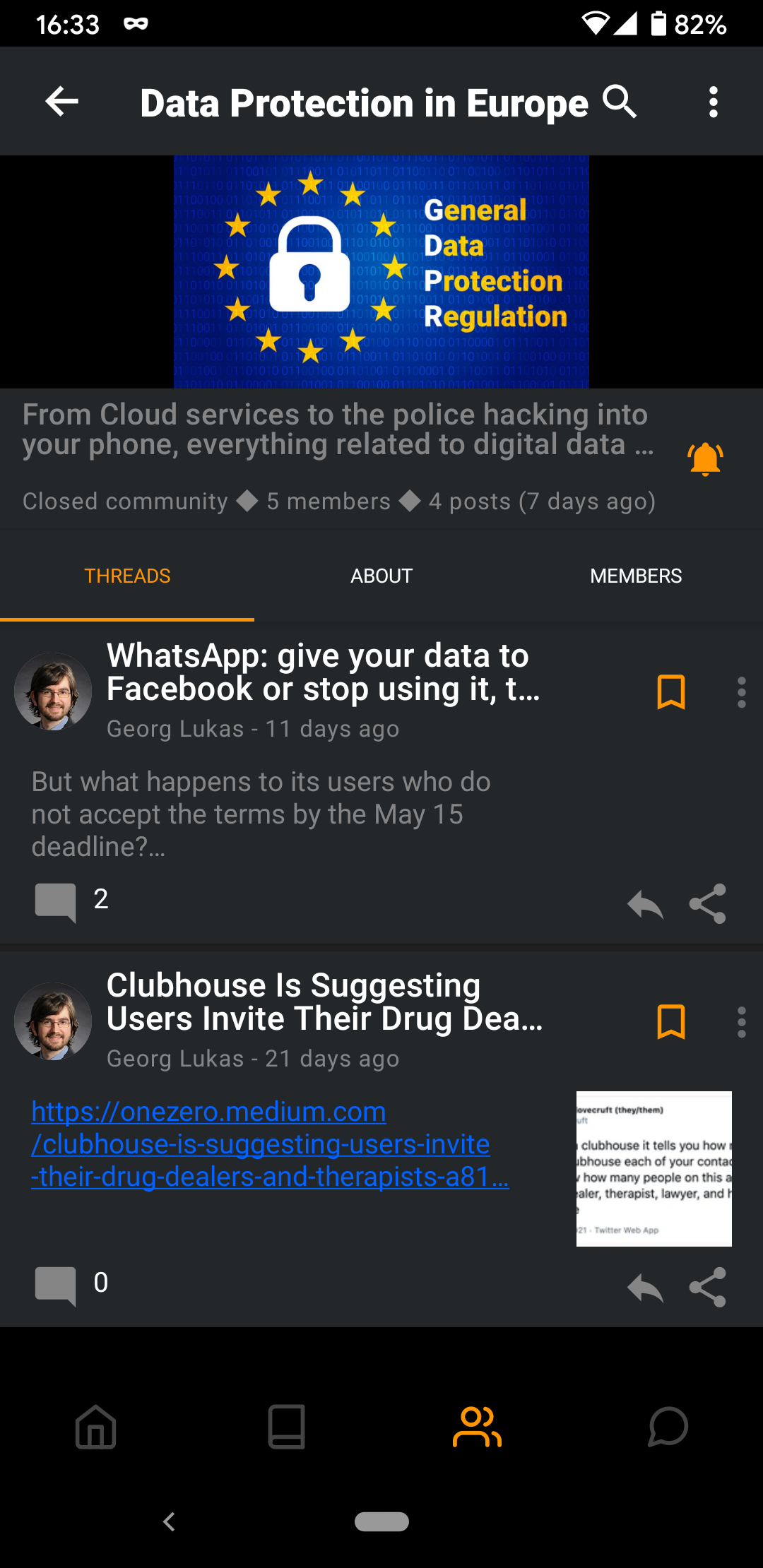The image size is (763, 1568).
Task: Share the WhatsApp thread
Action: pyautogui.click(x=708, y=904)
